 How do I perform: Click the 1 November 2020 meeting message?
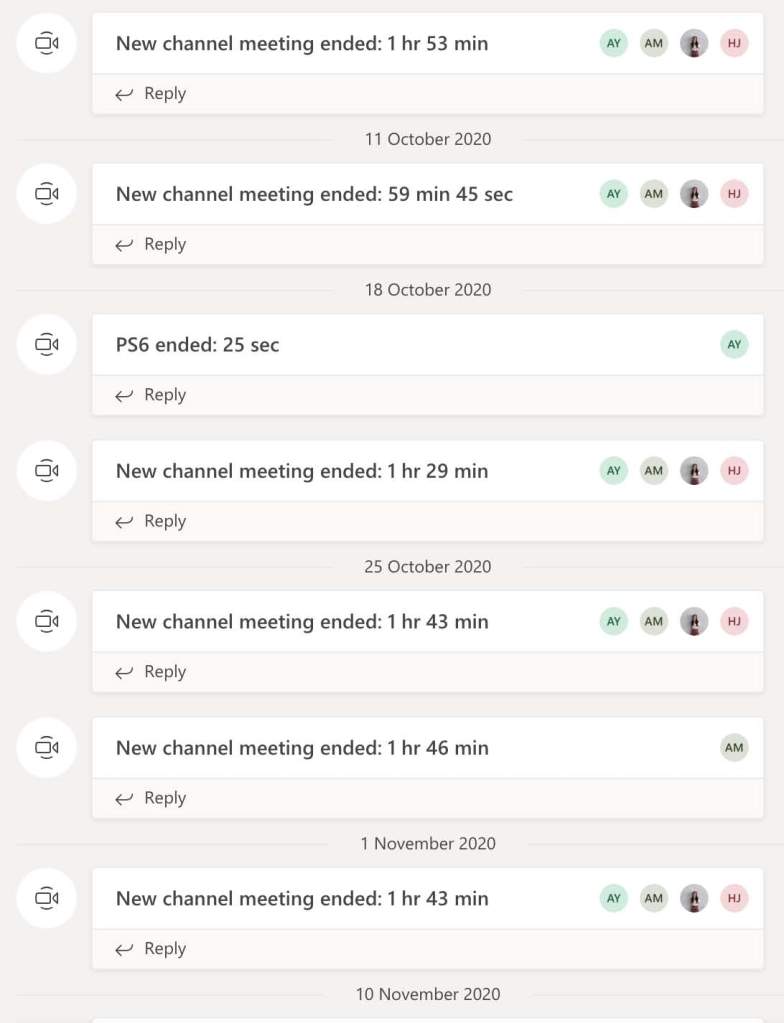click(302, 898)
